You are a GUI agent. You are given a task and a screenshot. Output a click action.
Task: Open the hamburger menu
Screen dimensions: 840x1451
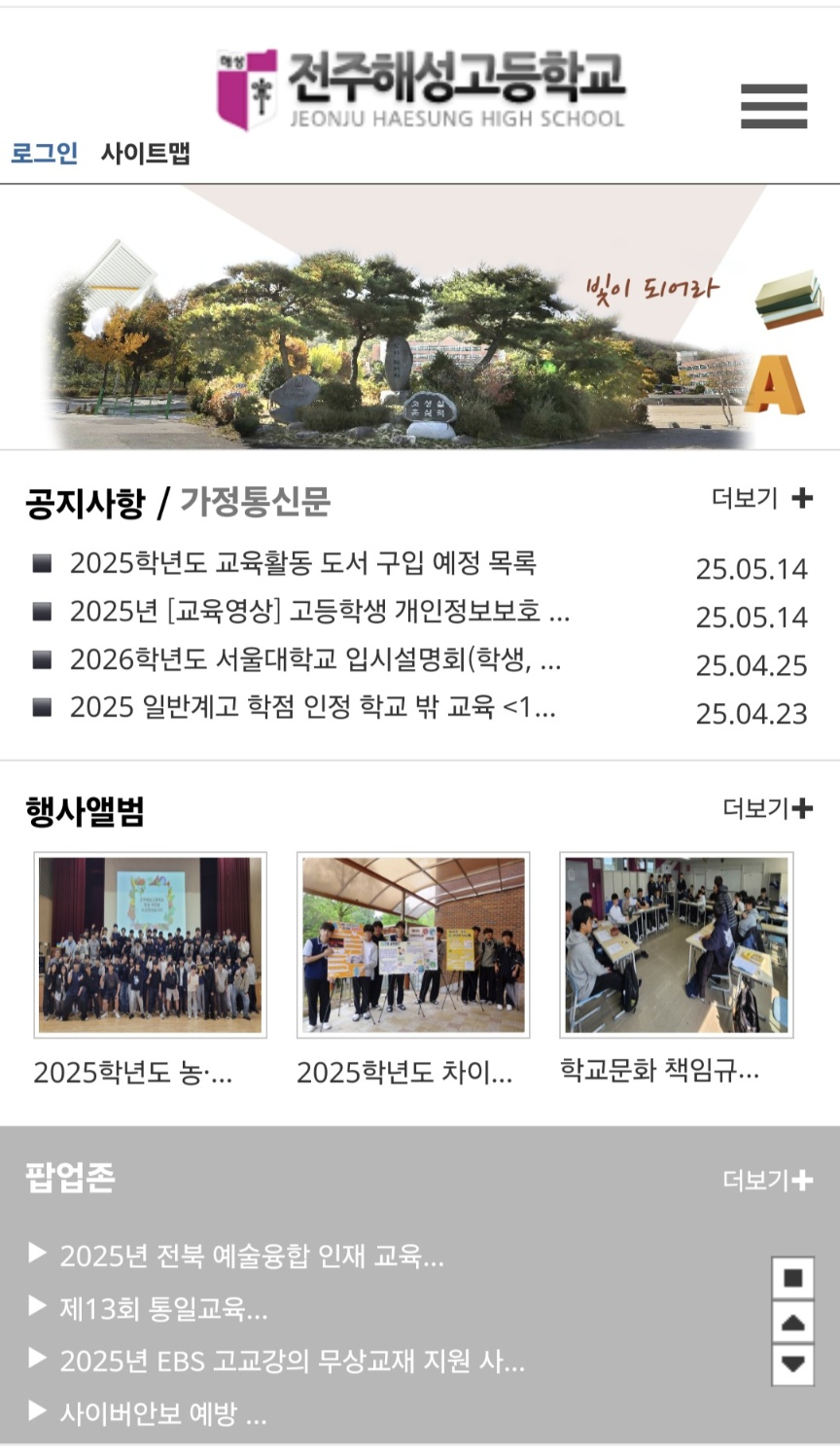(x=774, y=106)
